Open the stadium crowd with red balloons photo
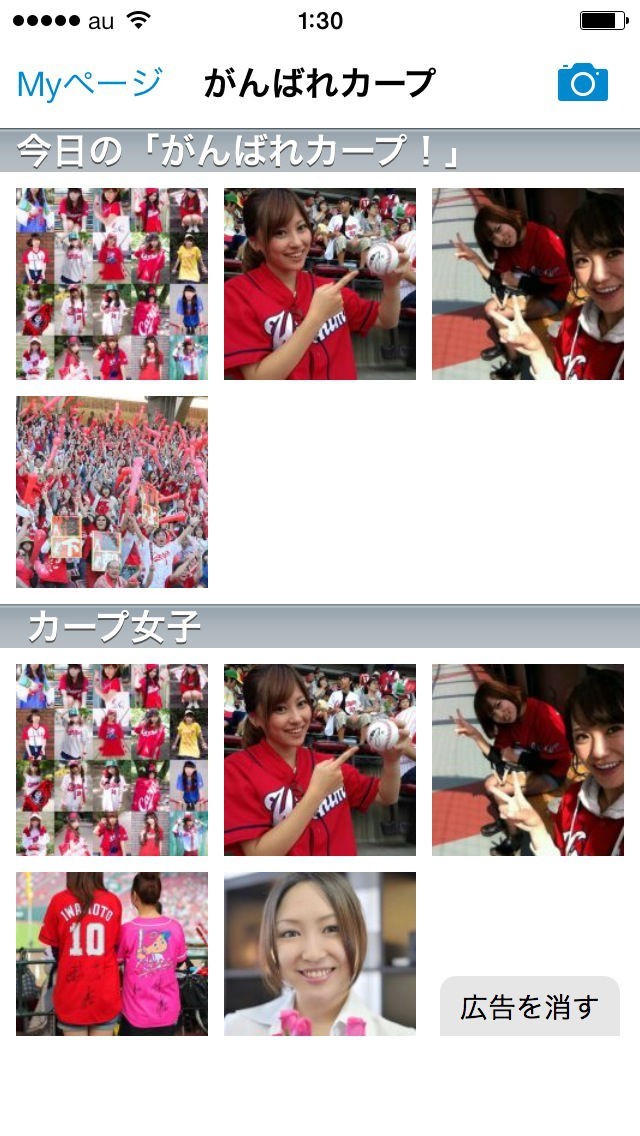Viewport: 640px width, 1136px height. point(112,492)
